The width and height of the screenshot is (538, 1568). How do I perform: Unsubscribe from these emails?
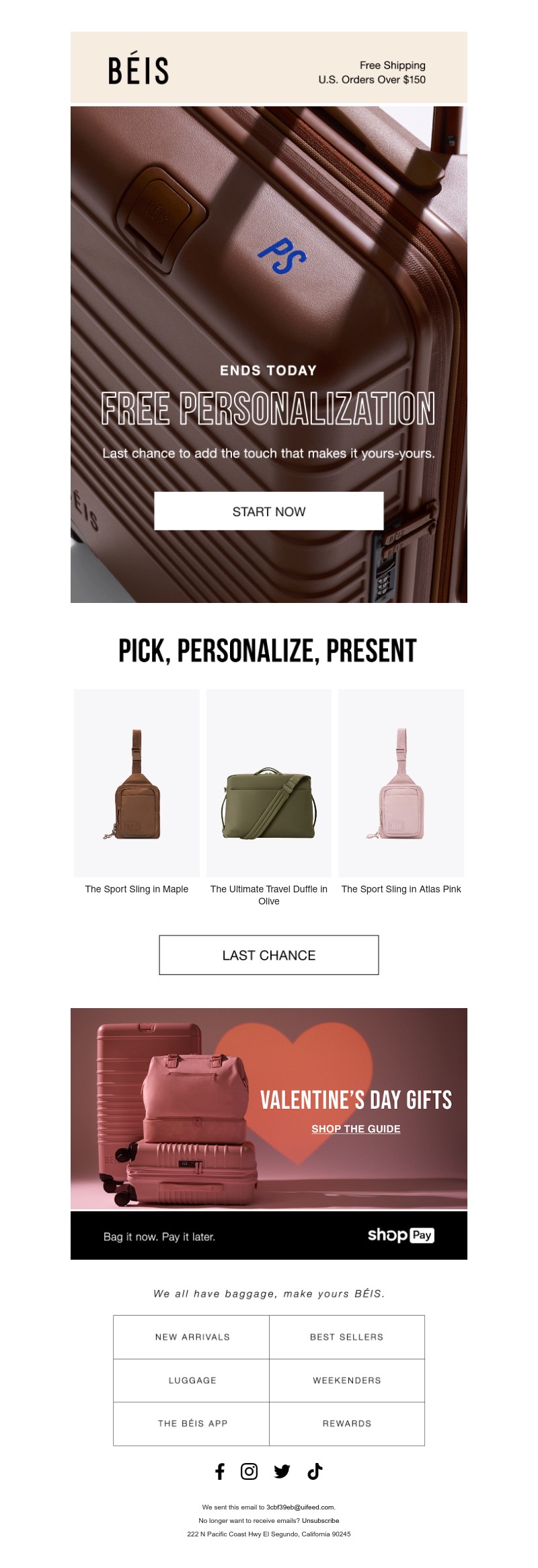(x=320, y=1520)
